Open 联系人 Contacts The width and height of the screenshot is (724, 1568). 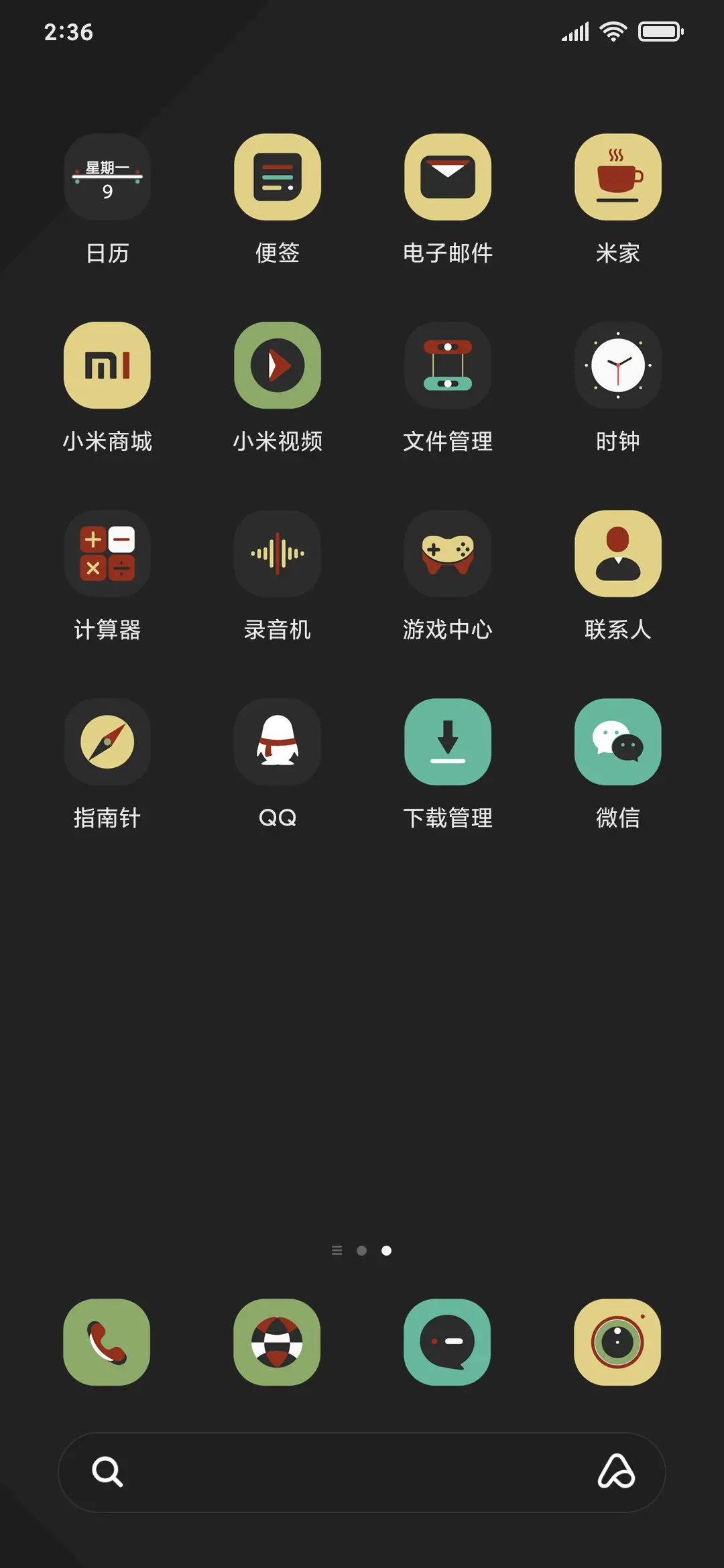point(618,554)
